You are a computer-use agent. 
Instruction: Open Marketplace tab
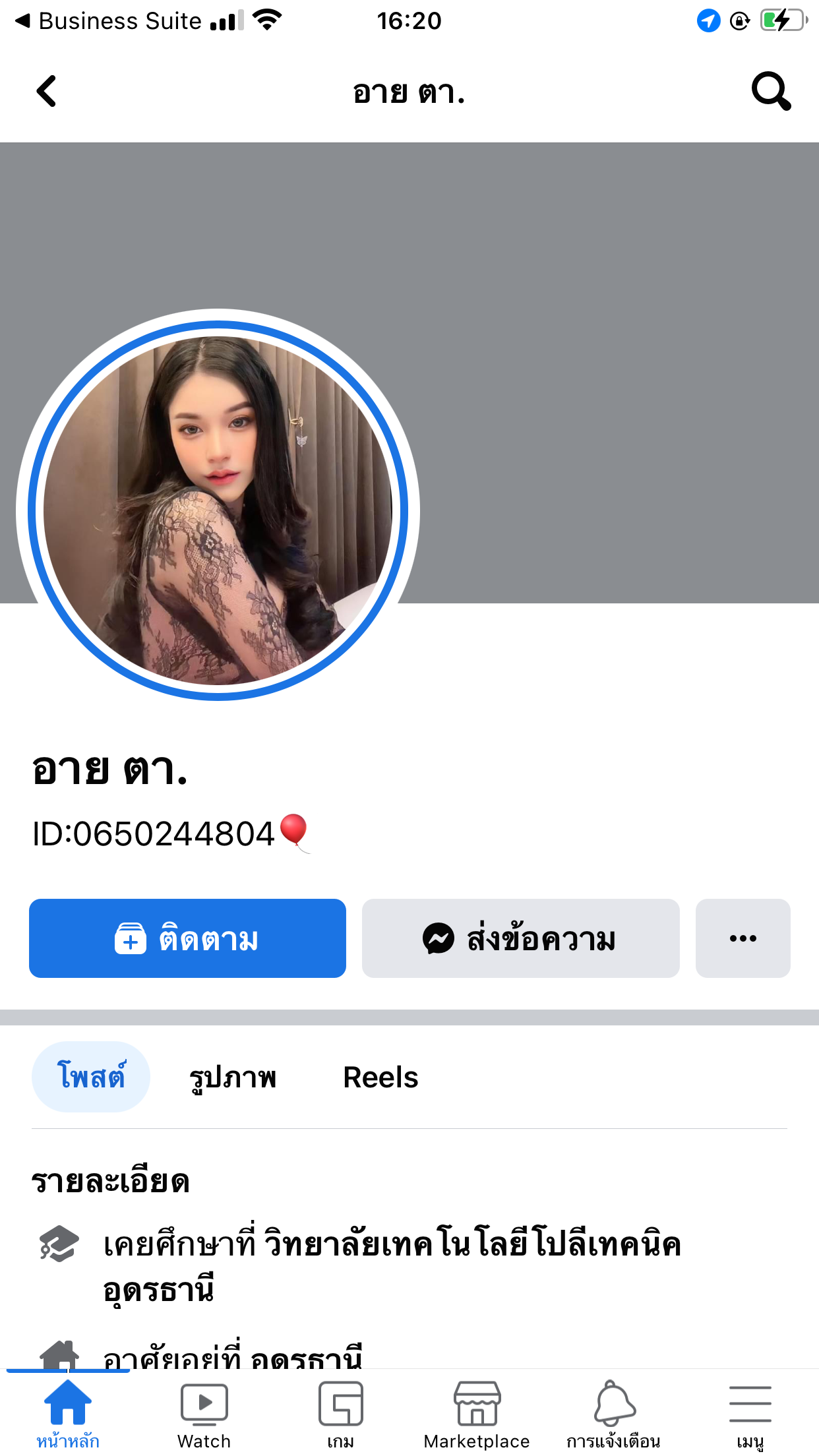pos(477,1413)
